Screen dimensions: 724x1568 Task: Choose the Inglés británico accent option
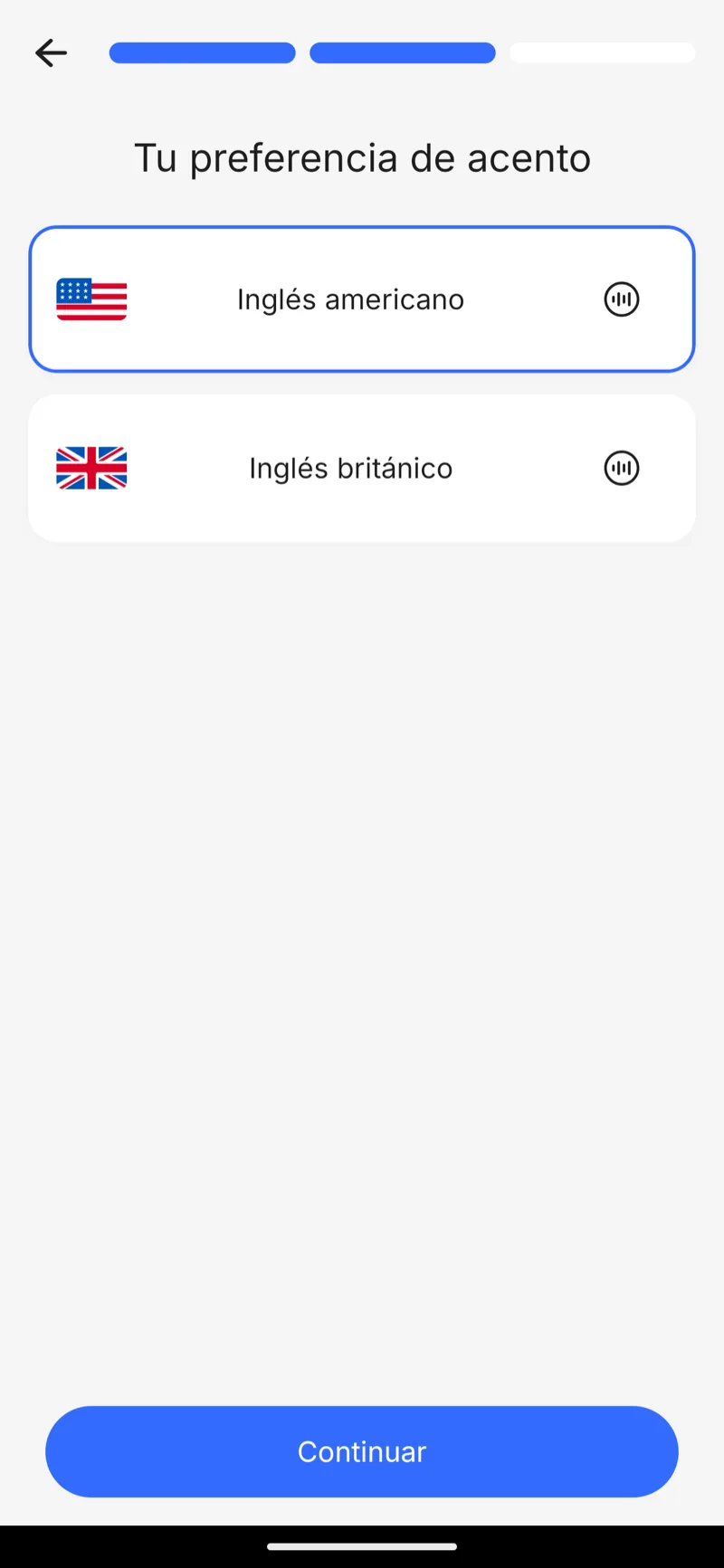pyautogui.click(x=362, y=469)
